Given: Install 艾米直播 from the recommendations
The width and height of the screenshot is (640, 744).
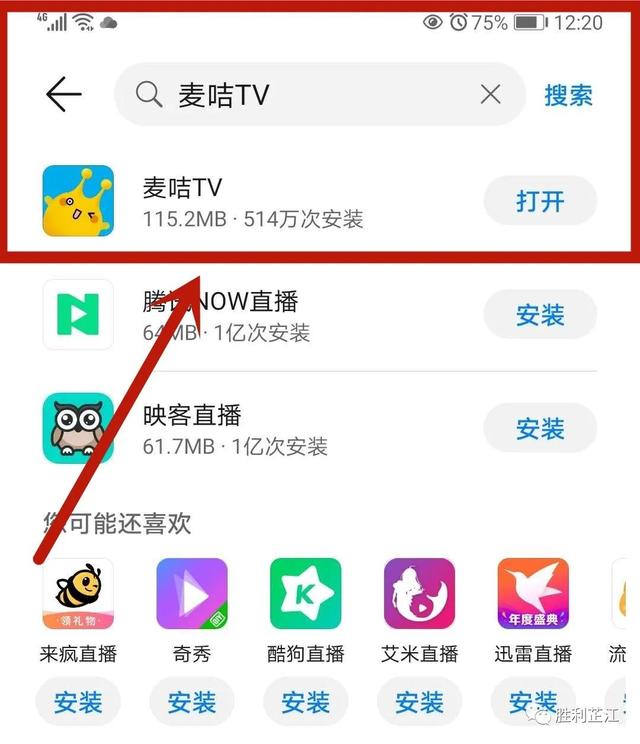Looking at the screenshot, I should point(419,702).
